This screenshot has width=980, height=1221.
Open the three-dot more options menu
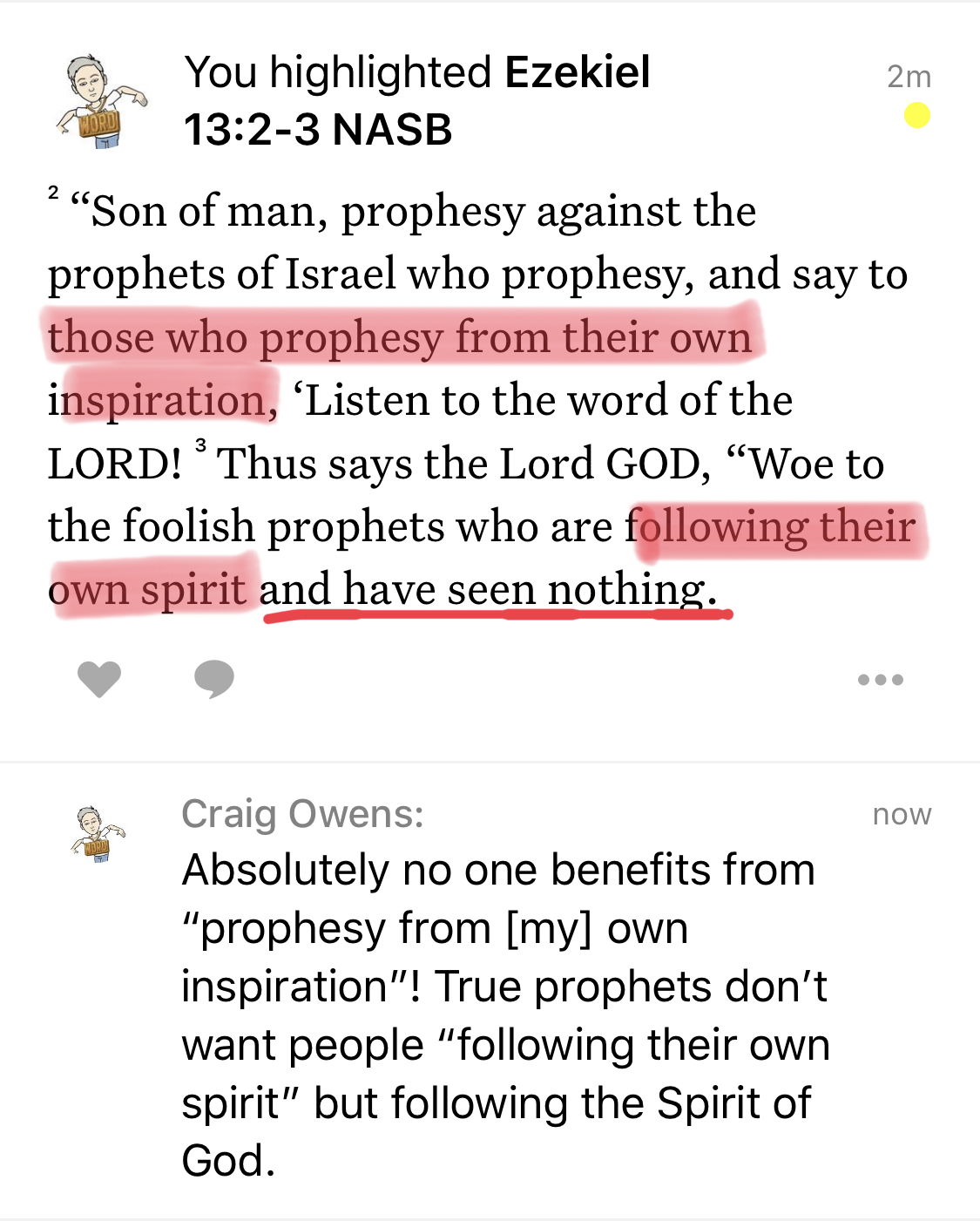click(880, 680)
